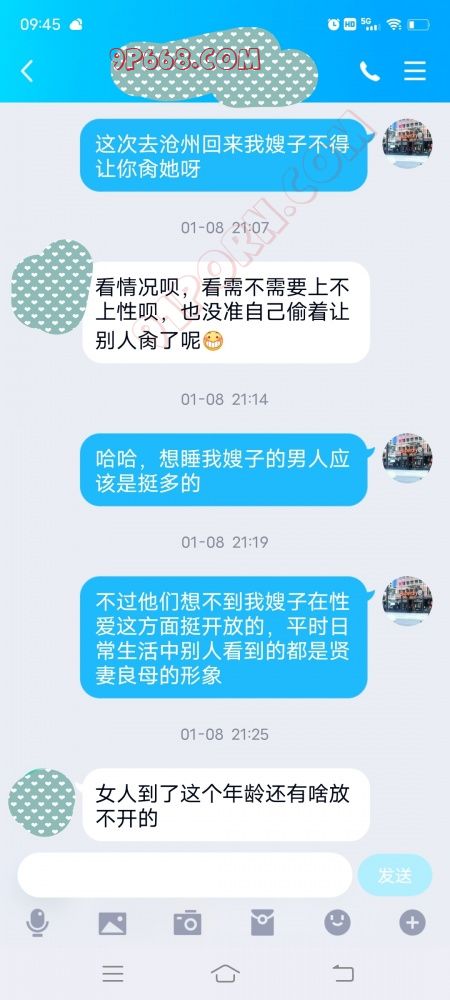
Task: Record a voice message with the microphone
Action: tap(38, 923)
